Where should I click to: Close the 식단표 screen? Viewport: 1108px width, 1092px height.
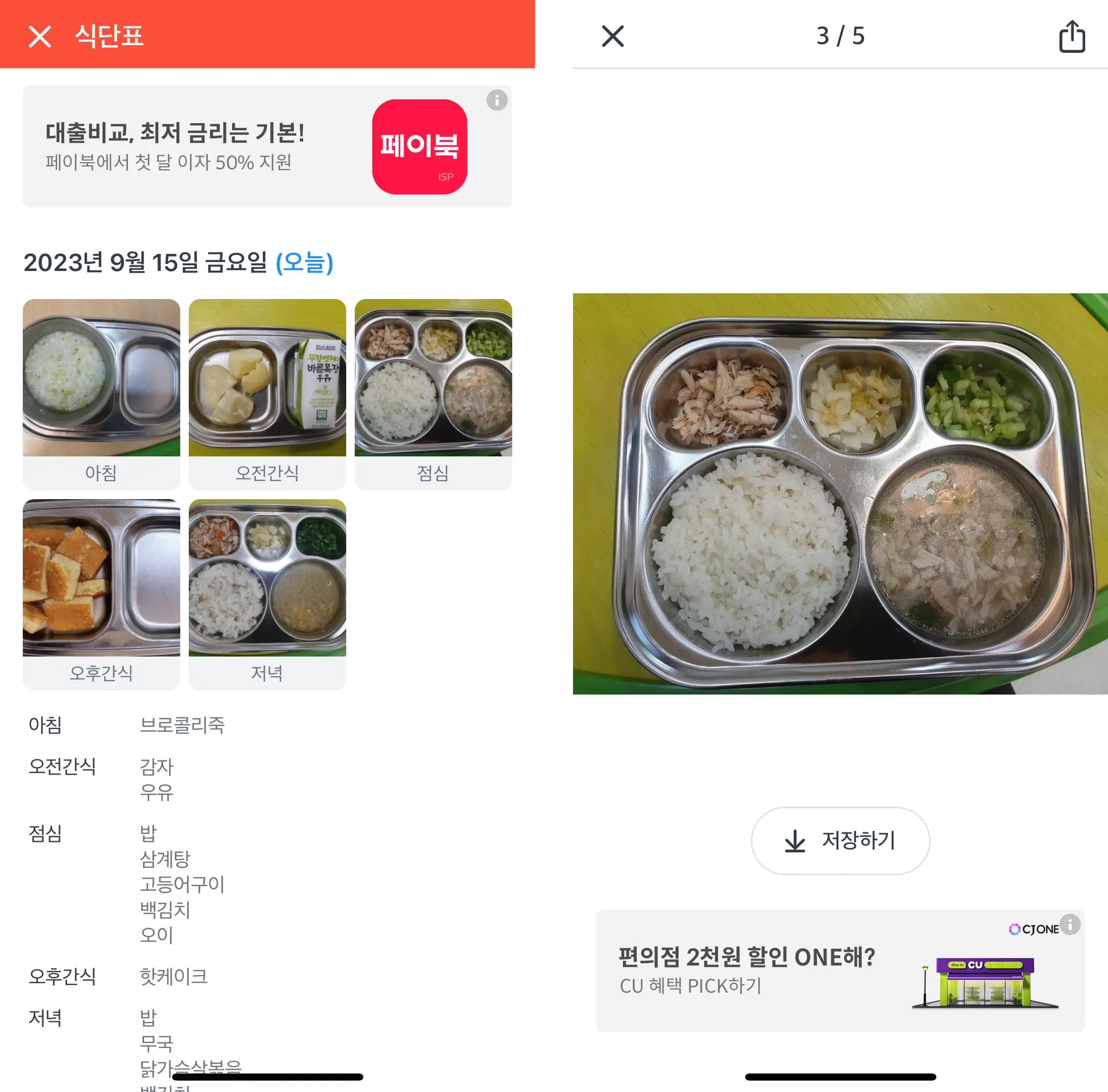39,36
